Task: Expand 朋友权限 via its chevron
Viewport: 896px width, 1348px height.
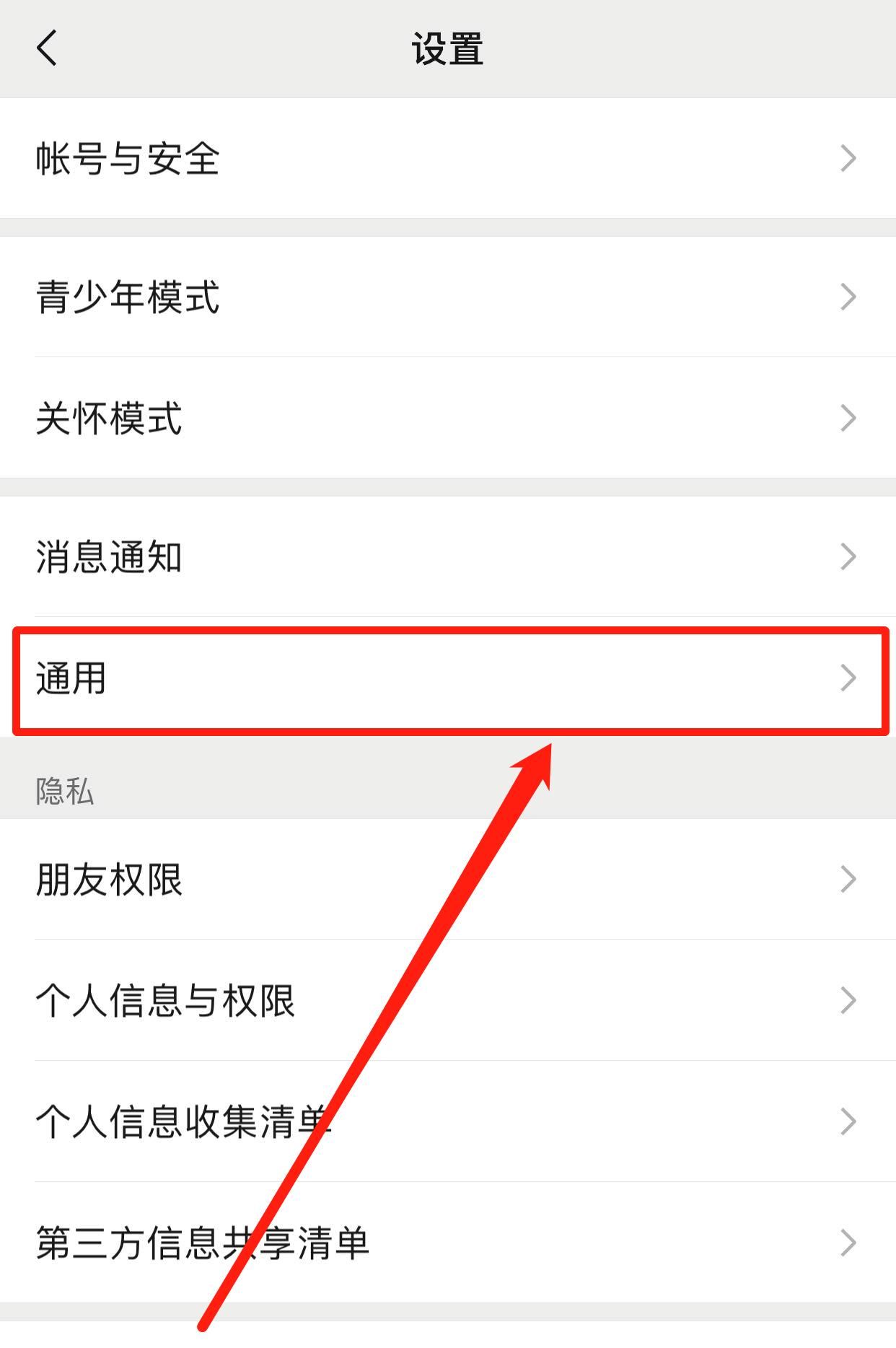Action: click(x=849, y=880)
